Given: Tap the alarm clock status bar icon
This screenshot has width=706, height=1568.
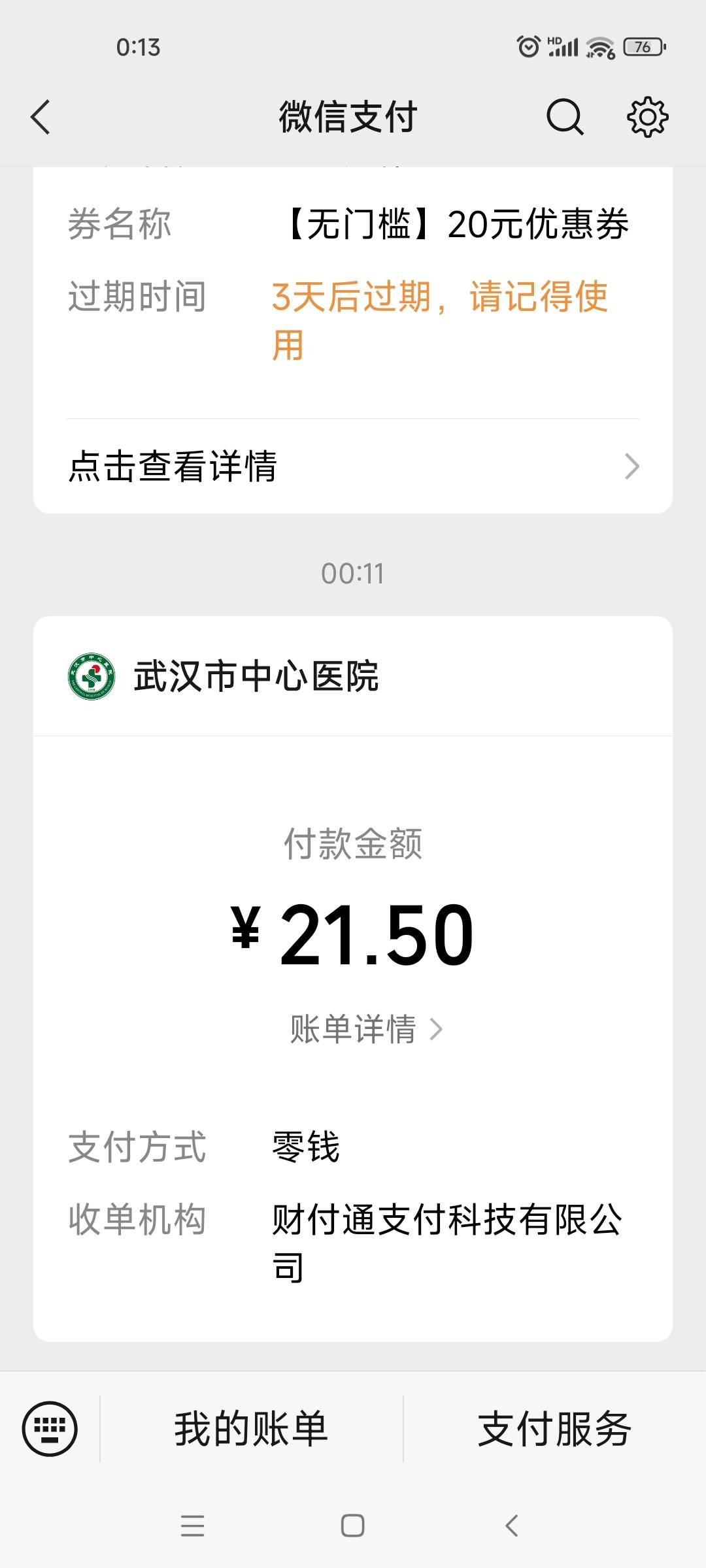Looking at the screenshot, I should [x=529, y=47].
